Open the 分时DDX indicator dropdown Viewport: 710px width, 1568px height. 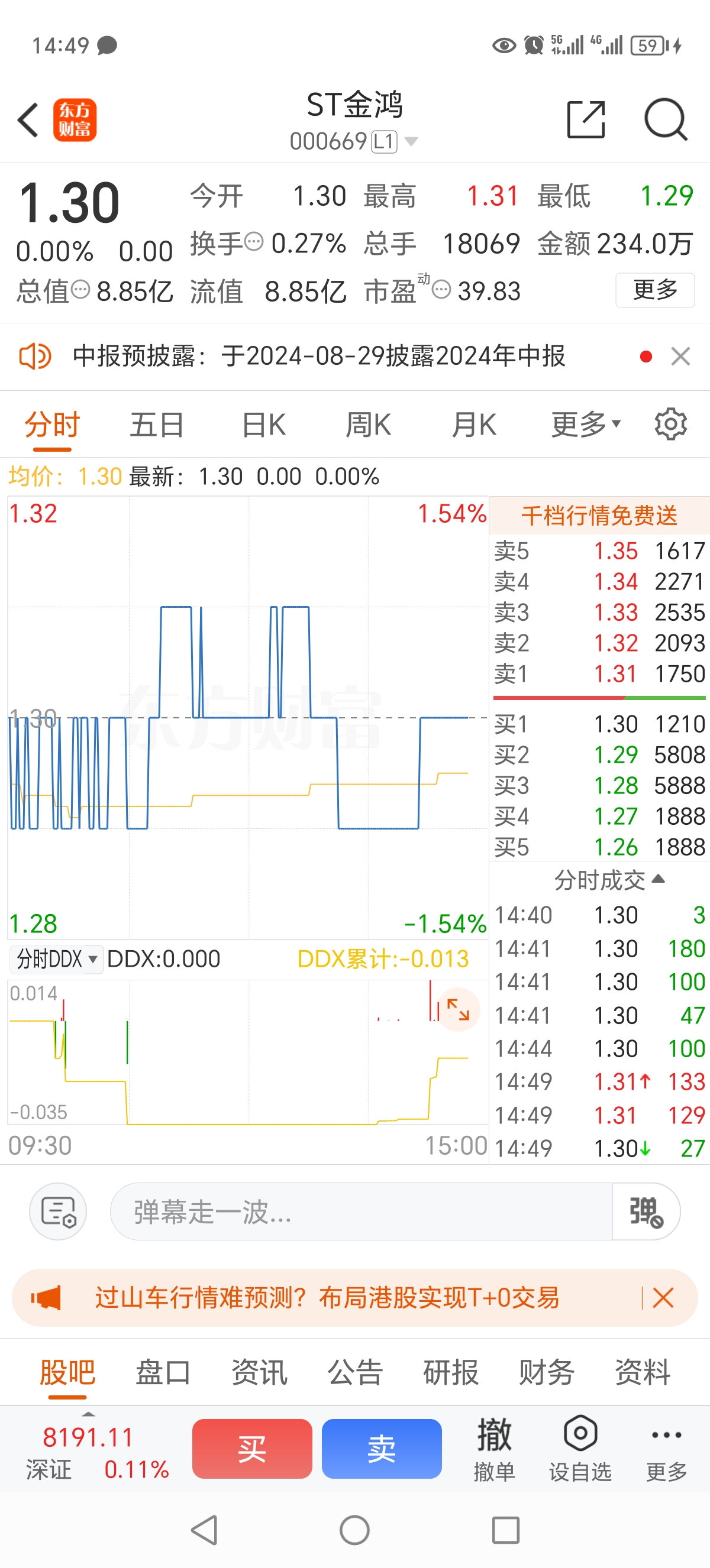[57, 959]
